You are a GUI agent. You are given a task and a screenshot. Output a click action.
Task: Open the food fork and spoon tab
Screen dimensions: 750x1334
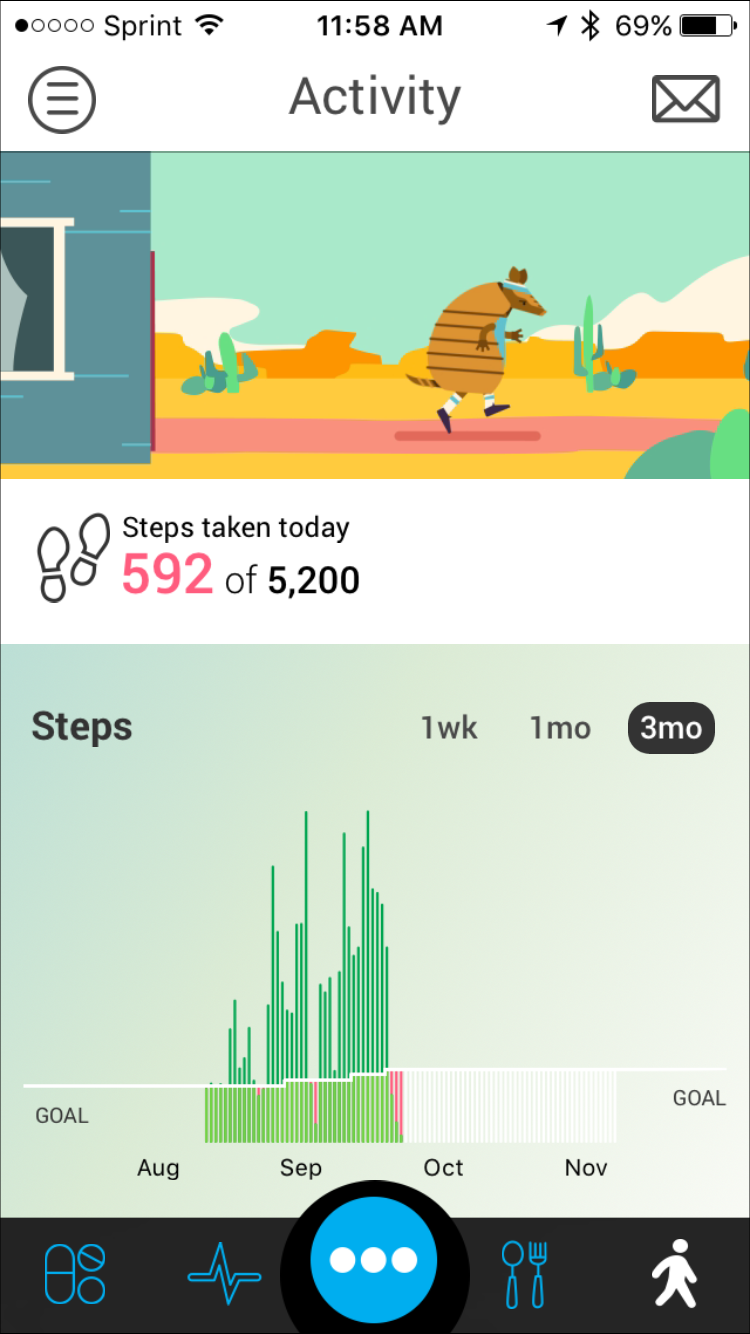coord(524,1274)
